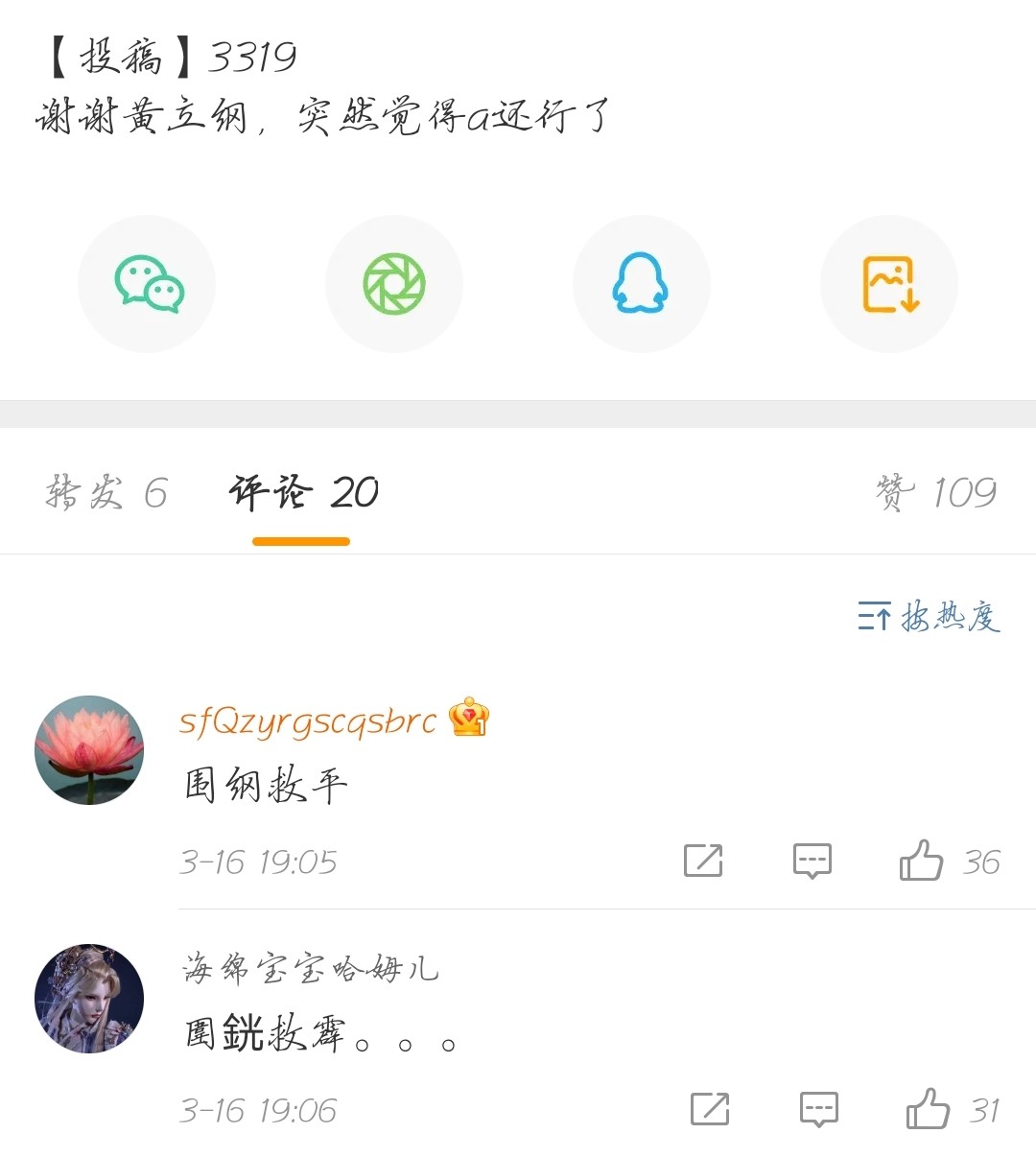The height and width of the screenshot is (1157, 1036).
Task: Repost the comment posted at 19:06
Action: pos(710,1109)
